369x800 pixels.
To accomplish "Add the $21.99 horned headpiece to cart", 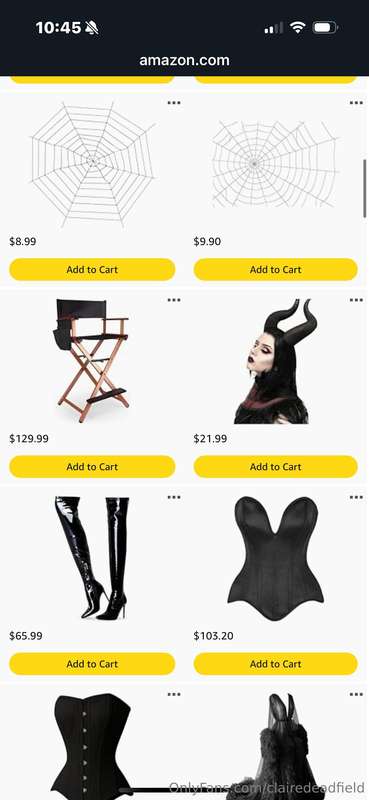I will tap(276, 466).
